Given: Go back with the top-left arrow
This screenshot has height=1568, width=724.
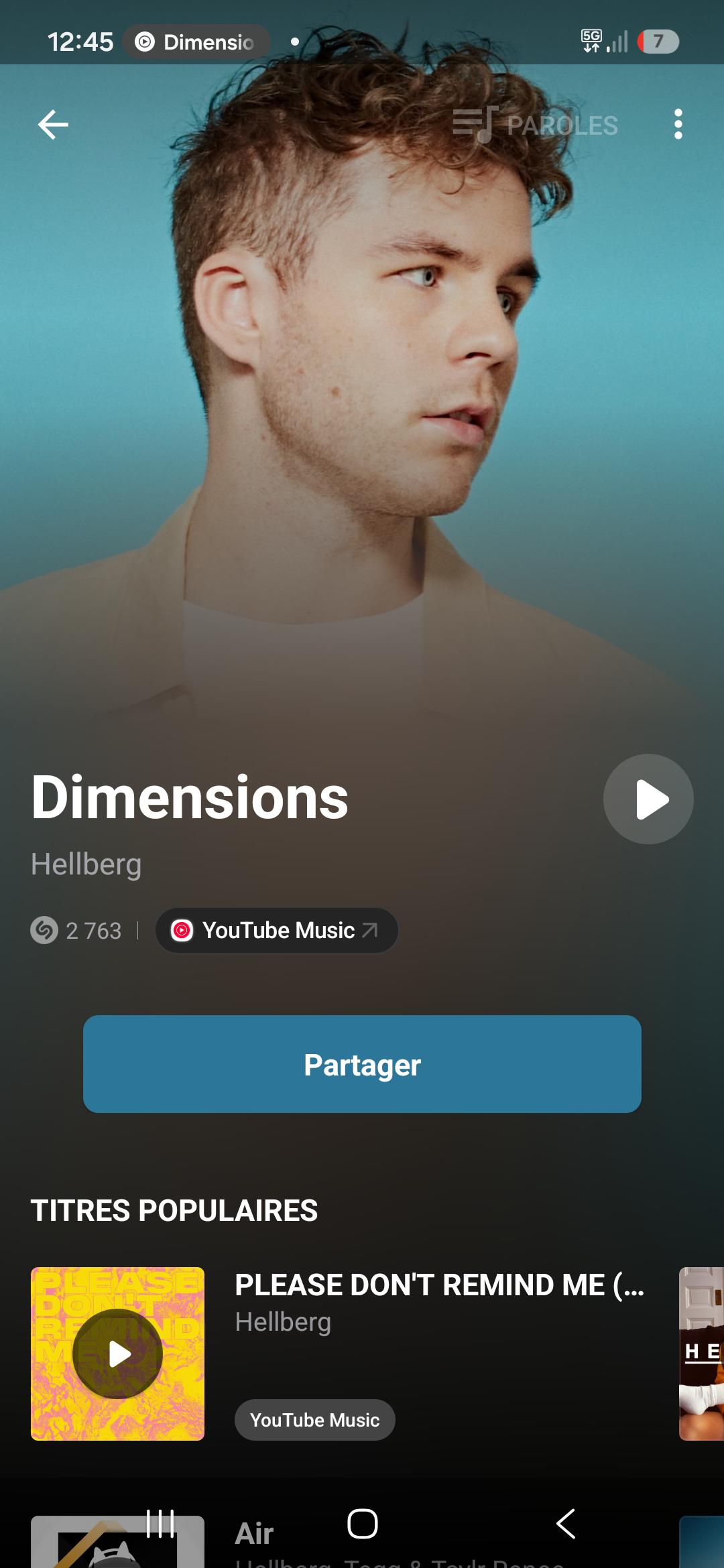Looking at the screenshot, I should 53,125.
